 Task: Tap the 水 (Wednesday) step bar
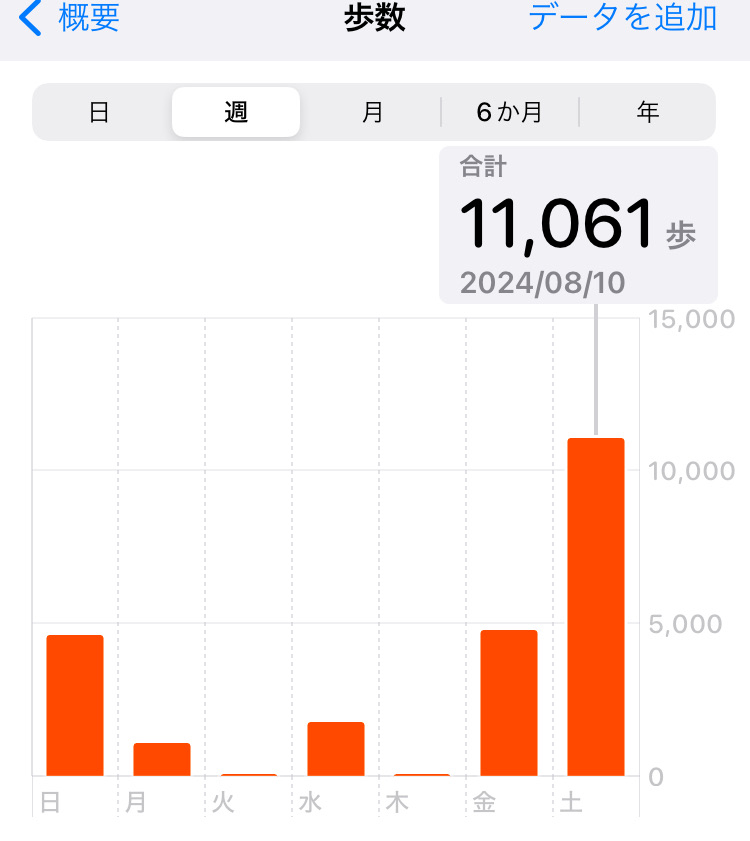pyautogui.click(x=335, y=748)
